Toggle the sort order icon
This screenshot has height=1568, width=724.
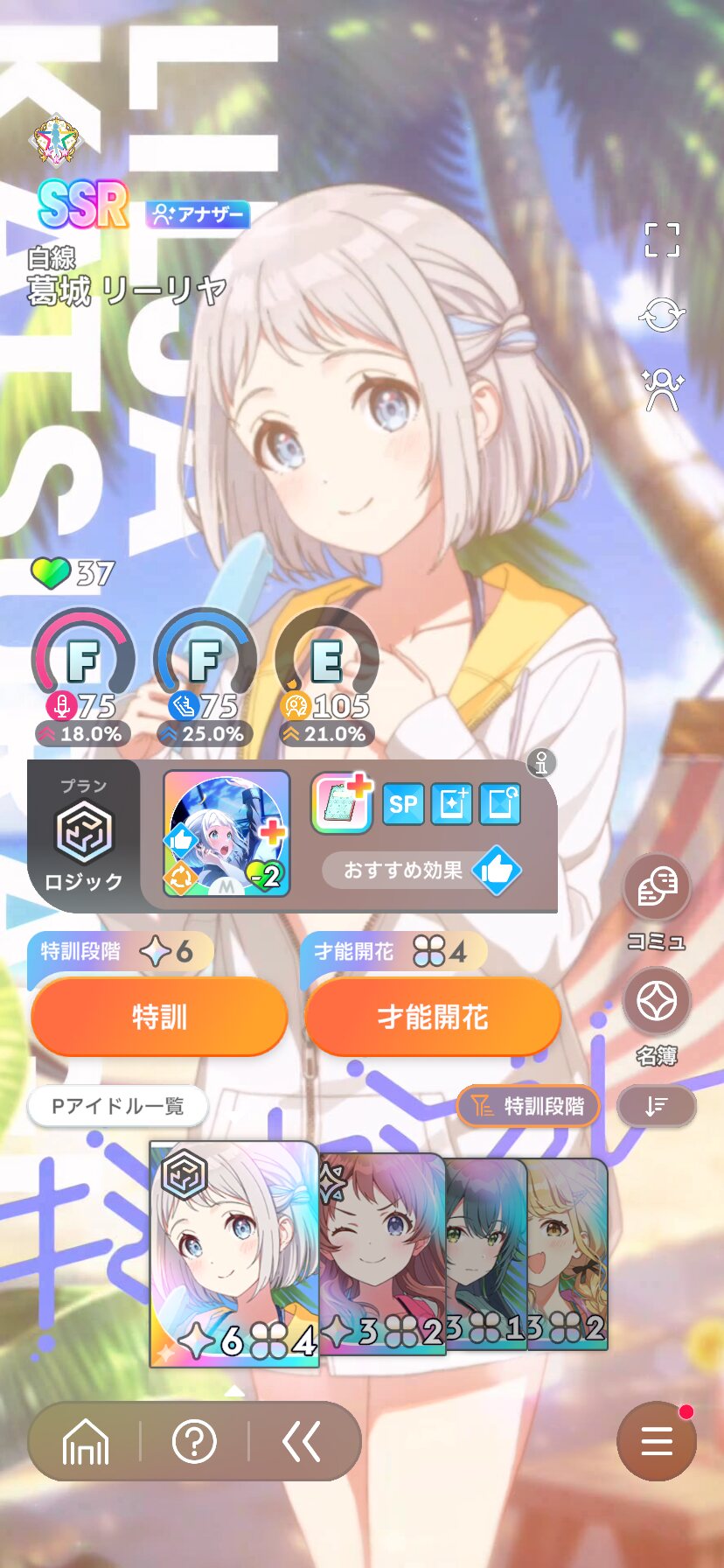657,1106
